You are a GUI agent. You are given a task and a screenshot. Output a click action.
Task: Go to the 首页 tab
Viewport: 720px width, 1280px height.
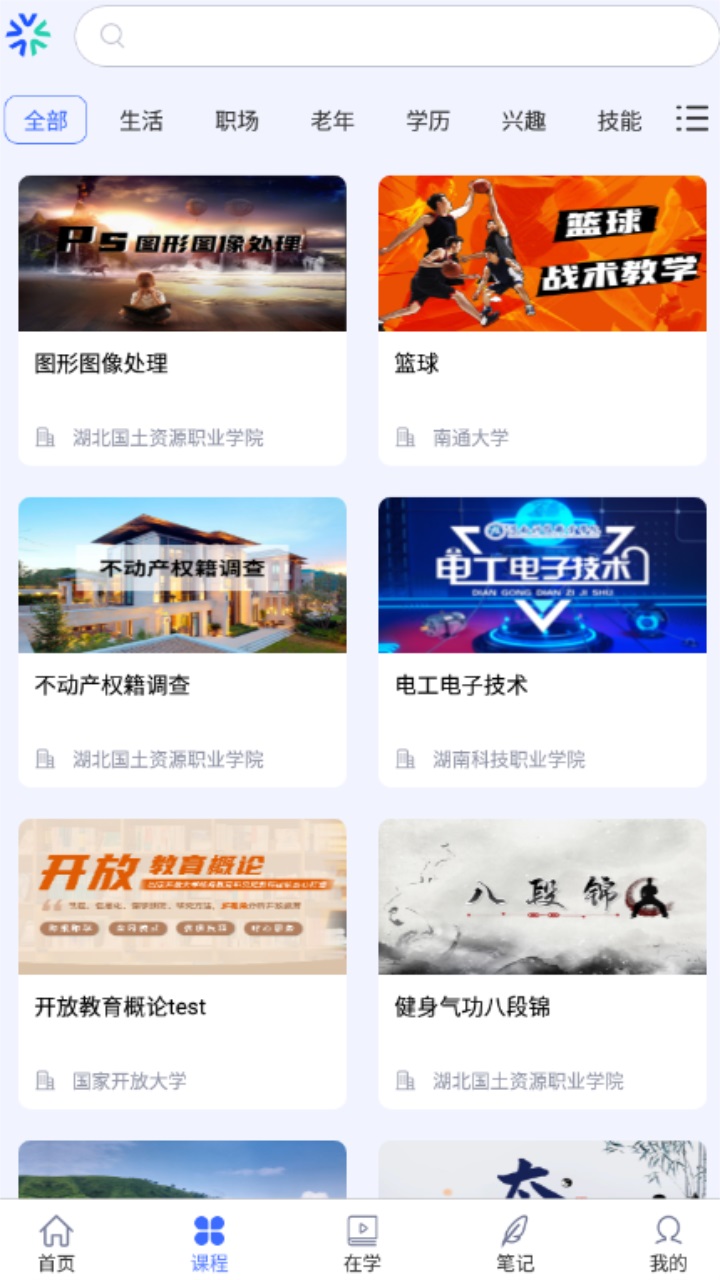(x=56, y=1243)
